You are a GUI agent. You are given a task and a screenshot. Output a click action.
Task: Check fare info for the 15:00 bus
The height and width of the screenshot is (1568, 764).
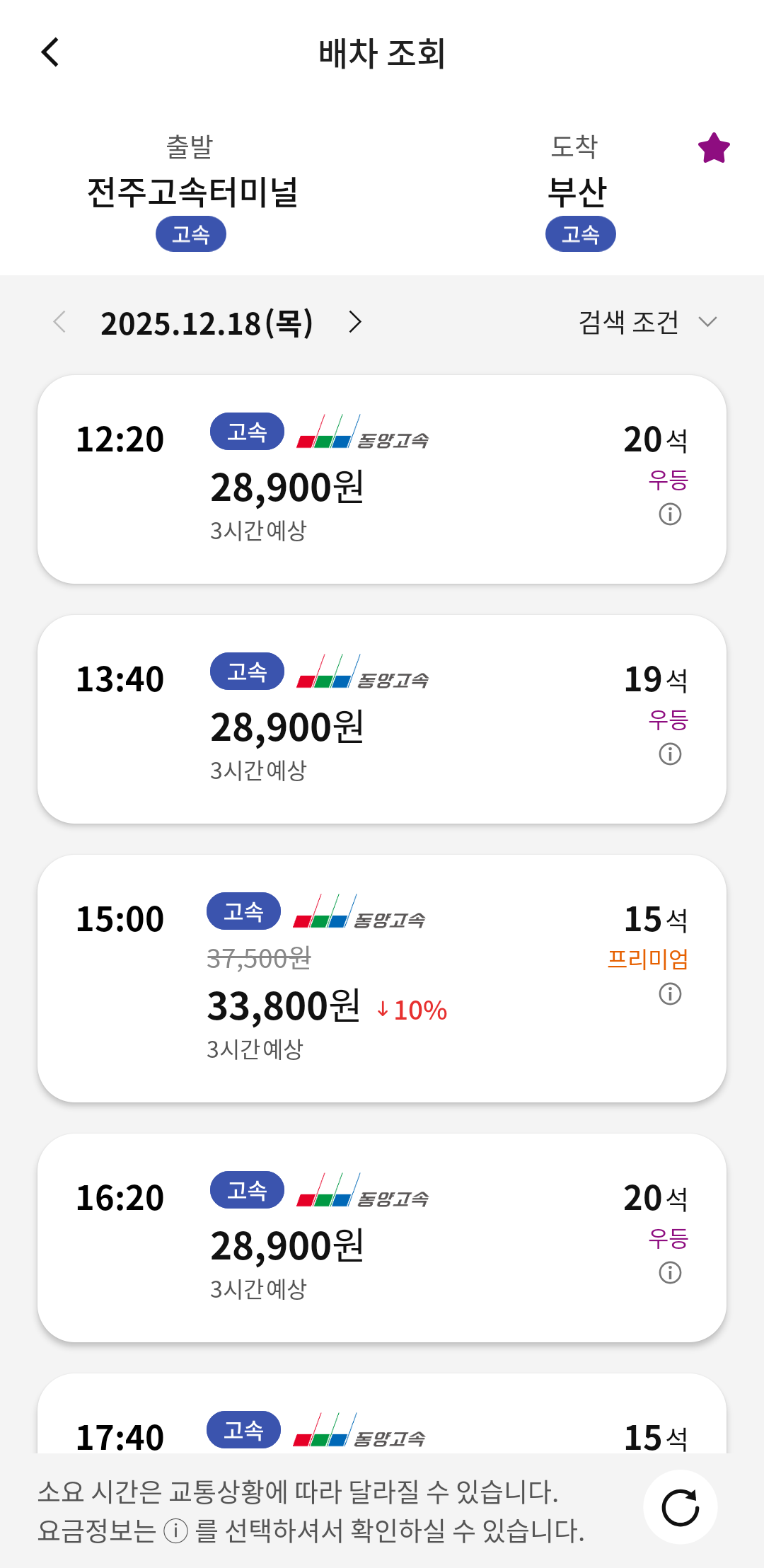coord(670,994)
